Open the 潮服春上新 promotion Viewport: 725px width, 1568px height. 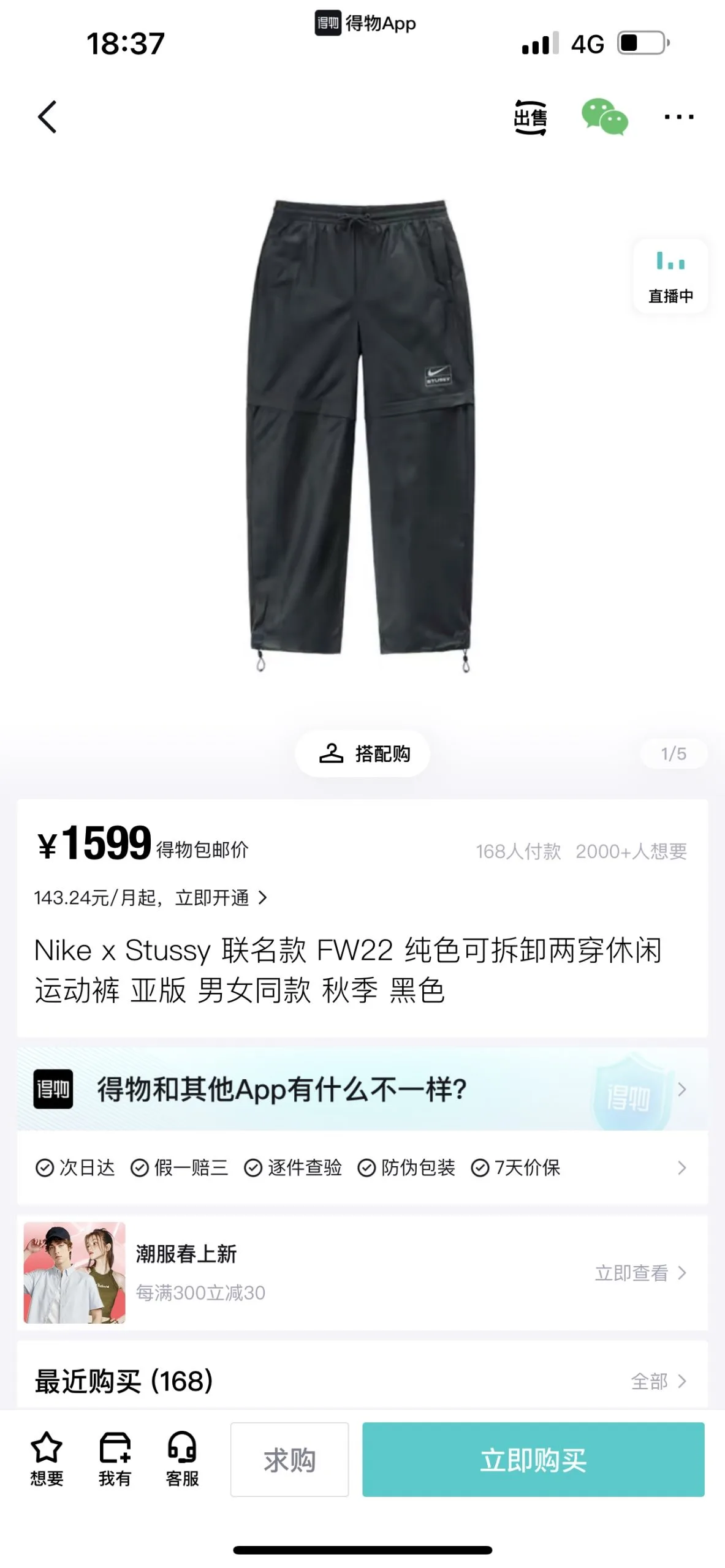pyautogui.click(x=362, y=1273)
